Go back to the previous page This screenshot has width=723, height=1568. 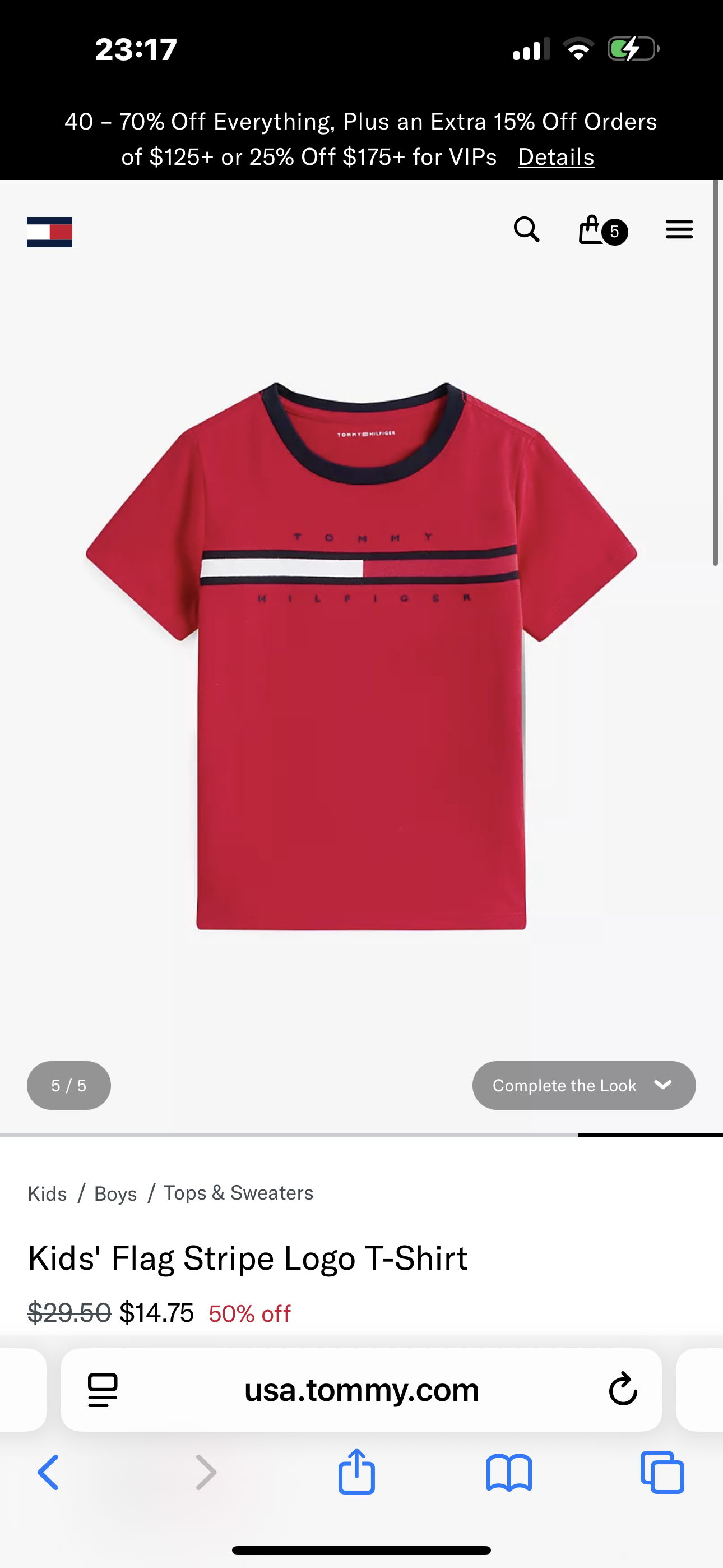click(x=49, y=1473)
